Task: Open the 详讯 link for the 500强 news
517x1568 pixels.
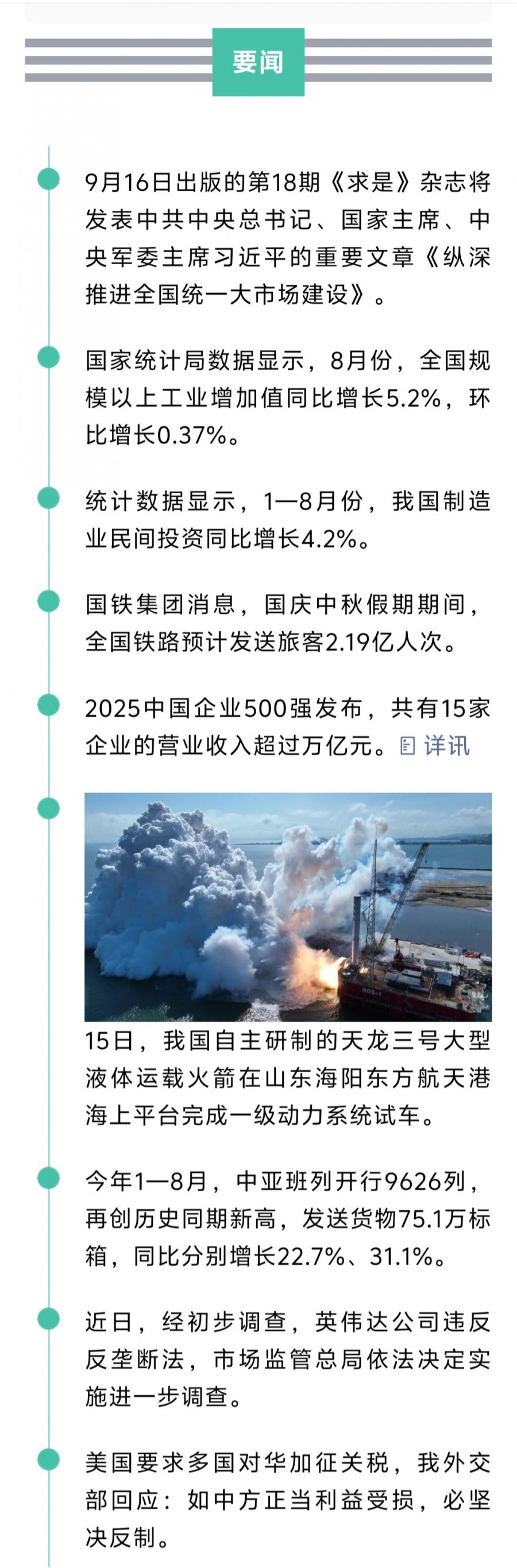Action: pyautogui.click(x=437, y=745)
